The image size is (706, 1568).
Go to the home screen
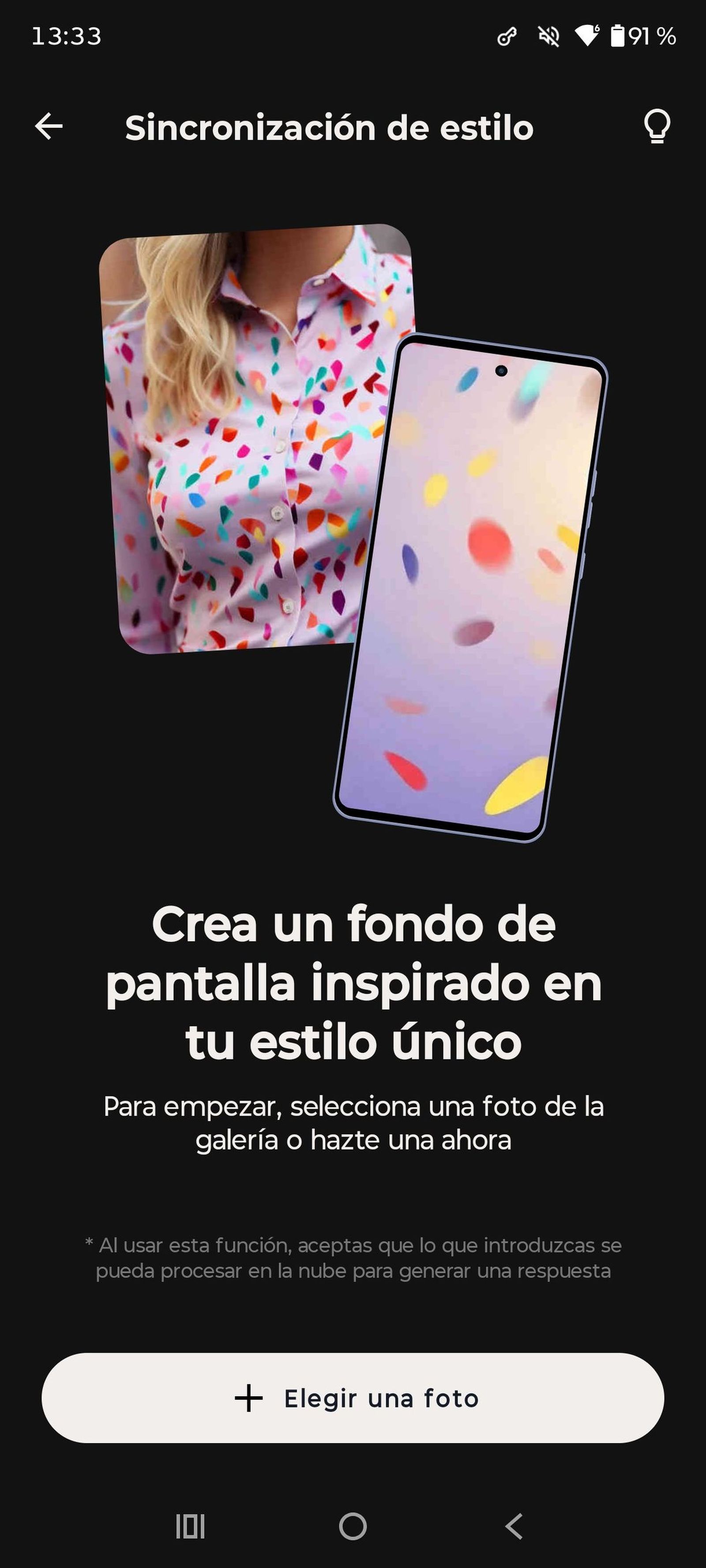(353, 1526)
